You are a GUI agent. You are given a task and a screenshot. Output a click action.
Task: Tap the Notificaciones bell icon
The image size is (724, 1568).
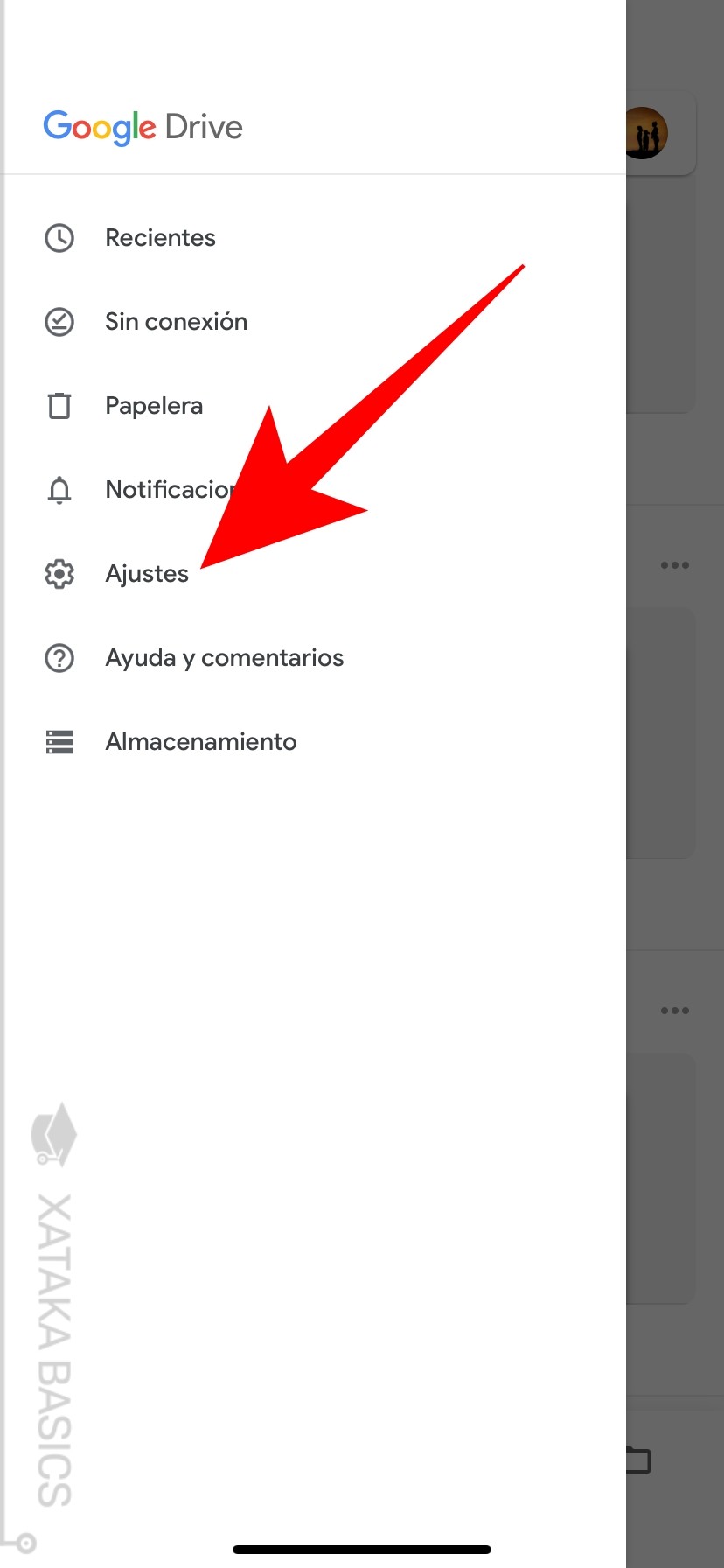(59, 489)
